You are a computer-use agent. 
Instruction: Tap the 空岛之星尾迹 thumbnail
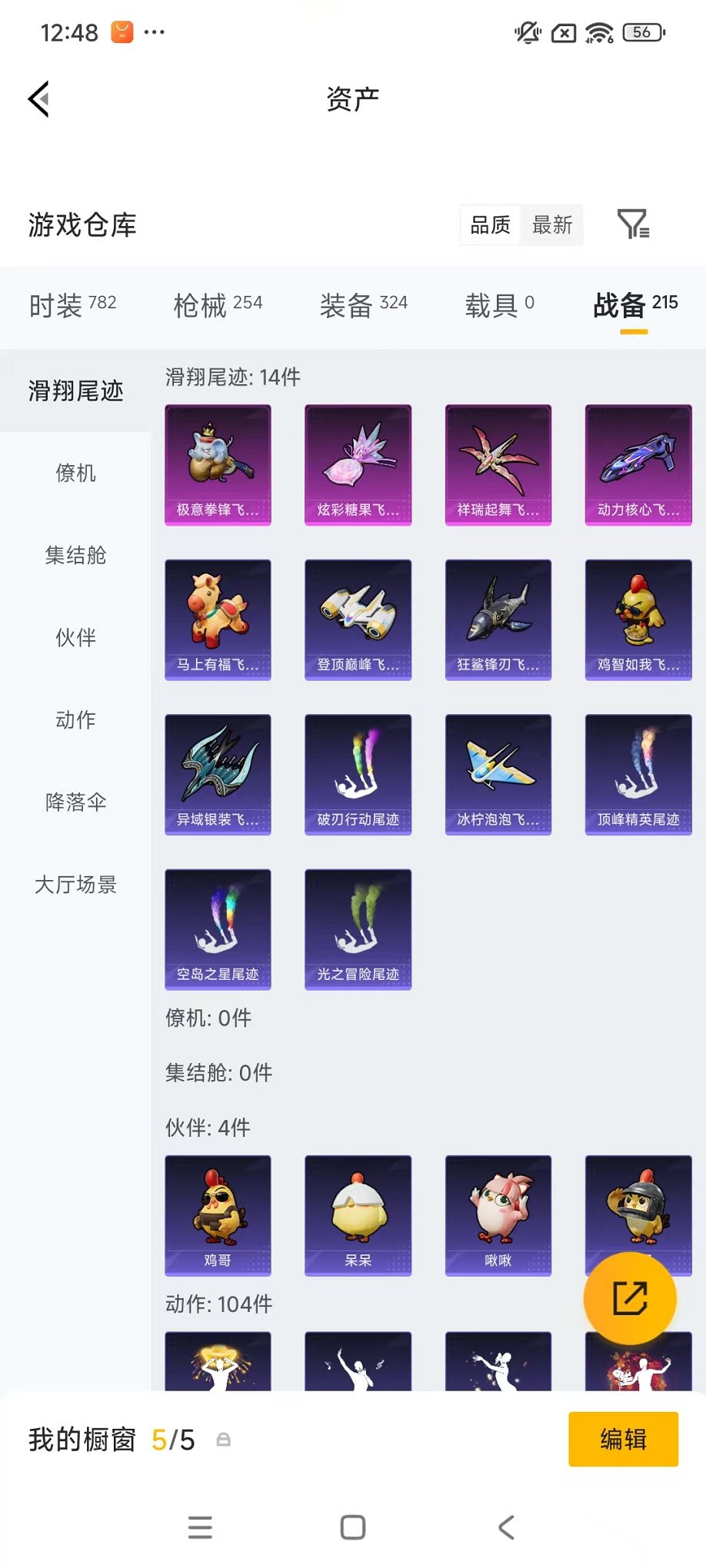click(x=218, y=929)
